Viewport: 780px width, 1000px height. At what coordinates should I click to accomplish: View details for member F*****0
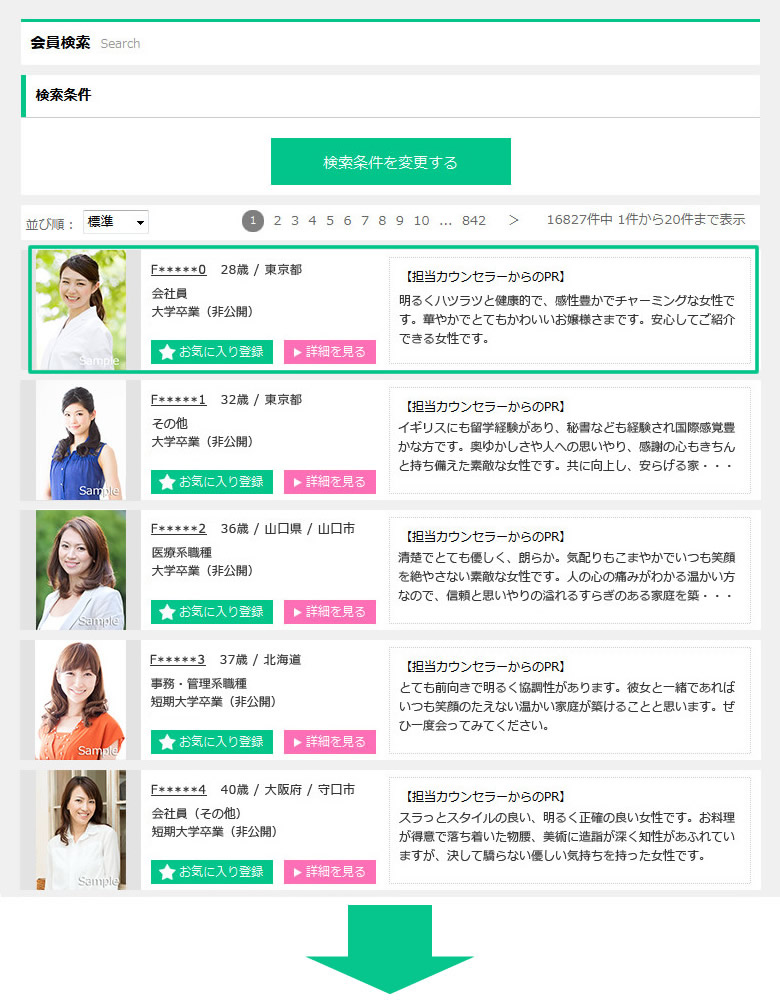click(330, 352)
